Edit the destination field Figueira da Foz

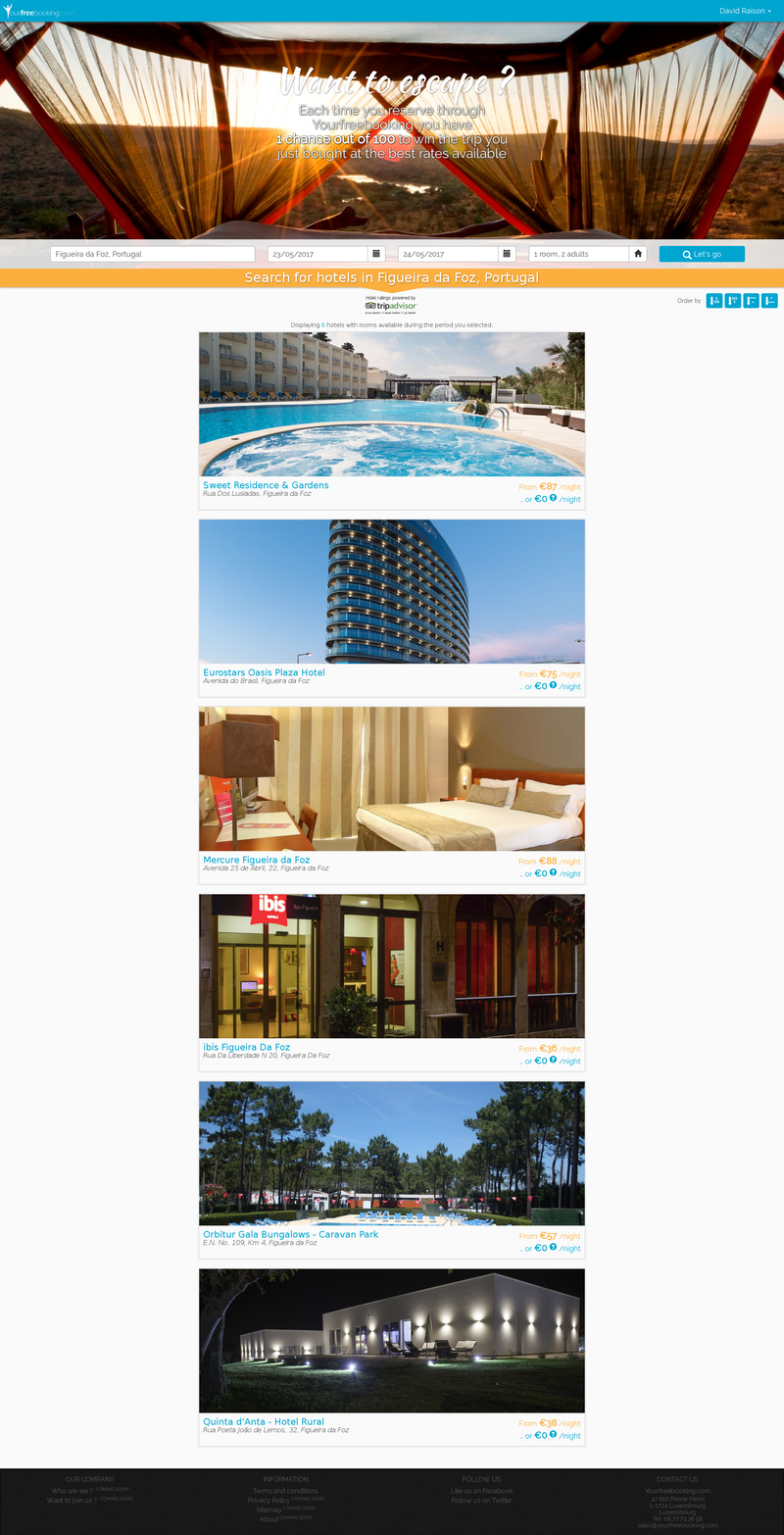tap(152, 254)
